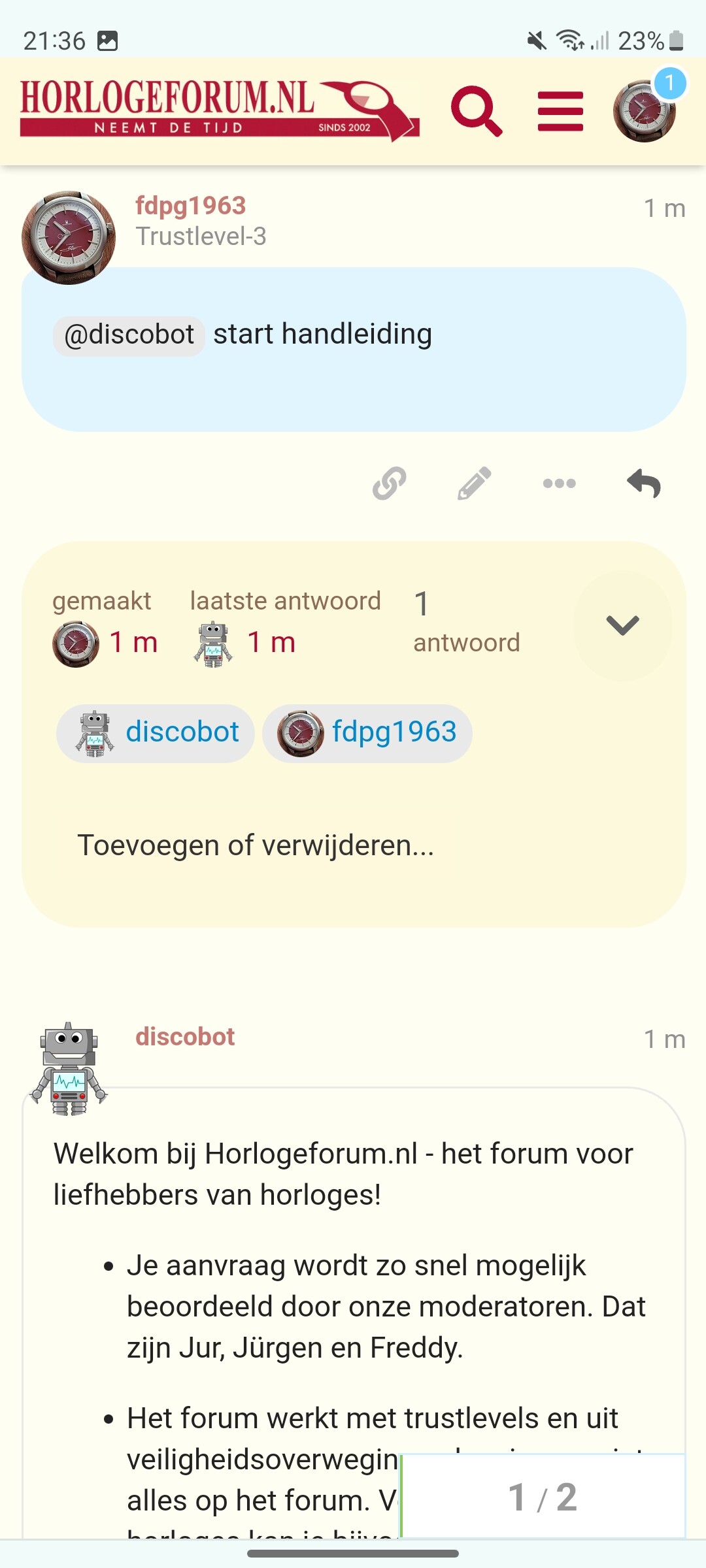Open discobot's profile from its reply
This screenshot has width=706, height=1568.
tap(185, 1037)
